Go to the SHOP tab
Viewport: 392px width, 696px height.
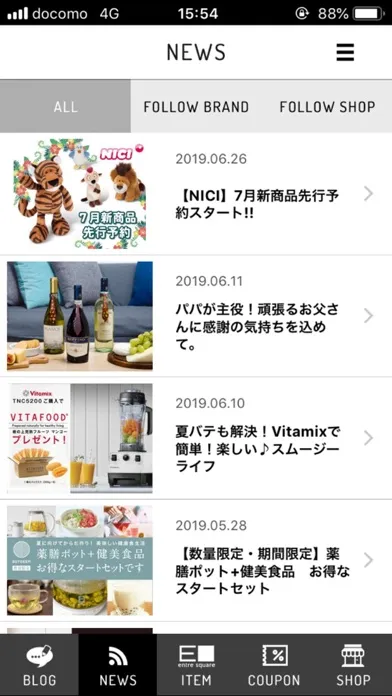(x=353, y=665)
